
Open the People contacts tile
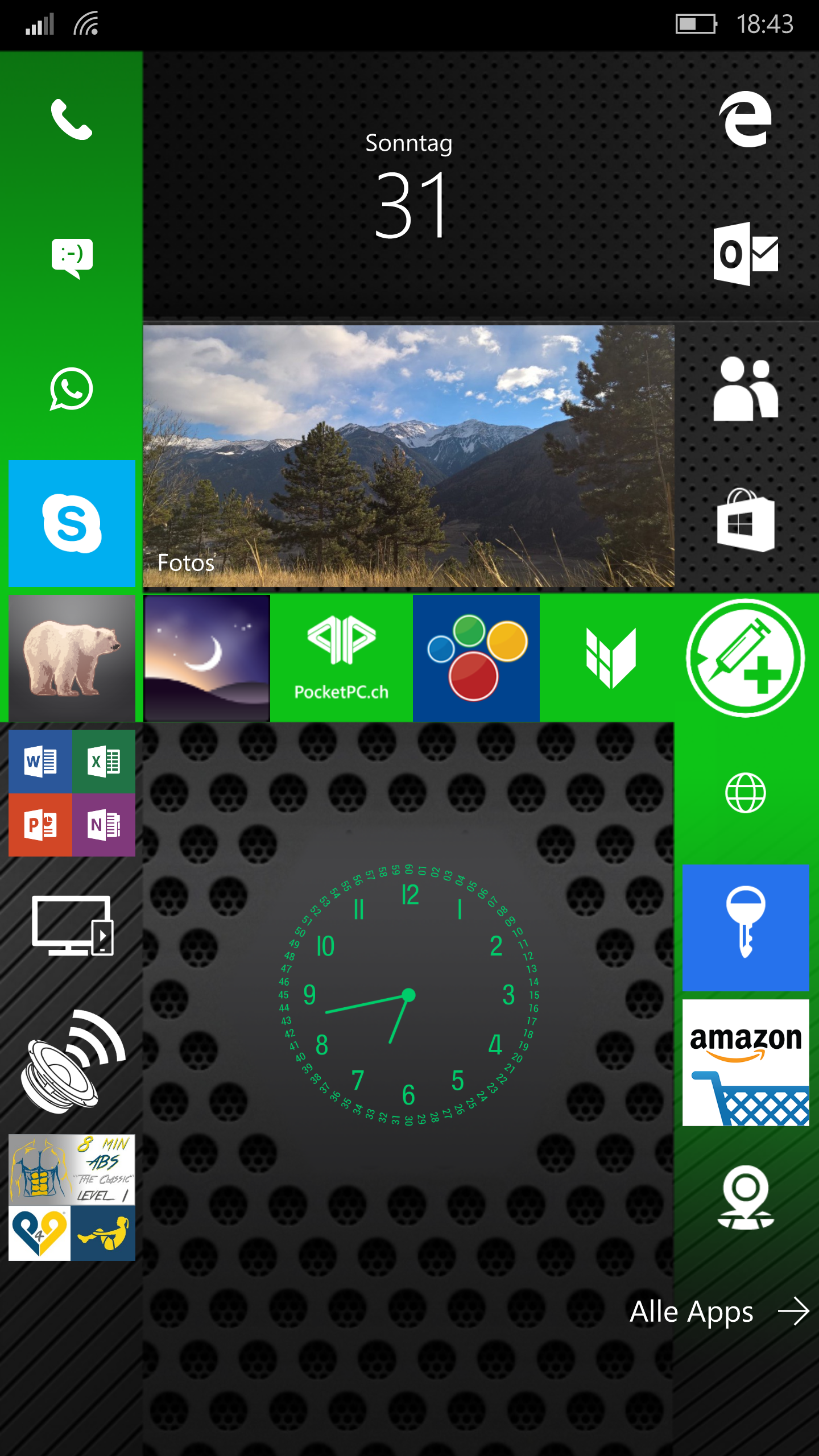point(746,389)
